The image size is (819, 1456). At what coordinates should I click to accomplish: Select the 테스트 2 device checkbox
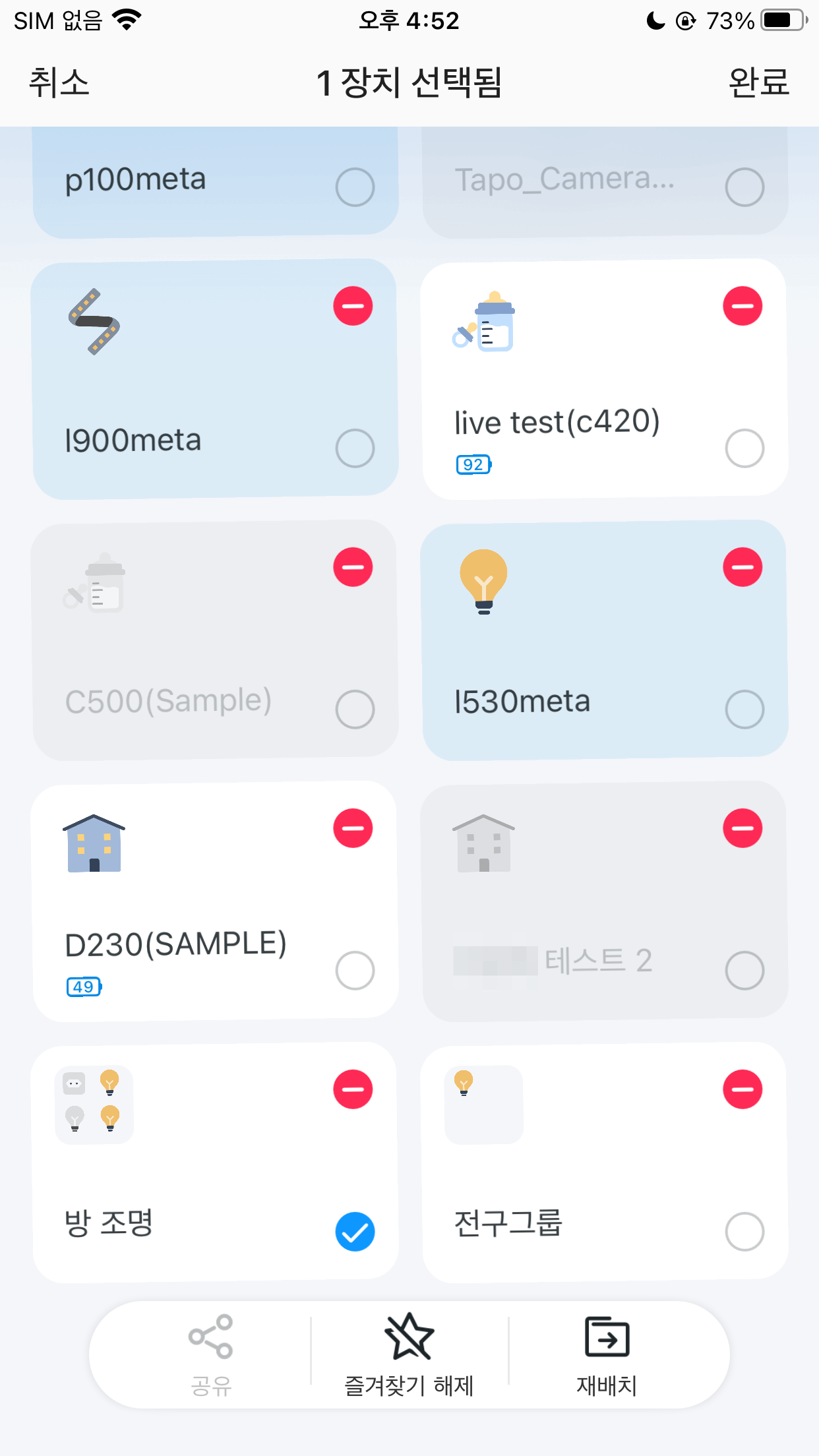pyautogui.click(x=744, y=971)
